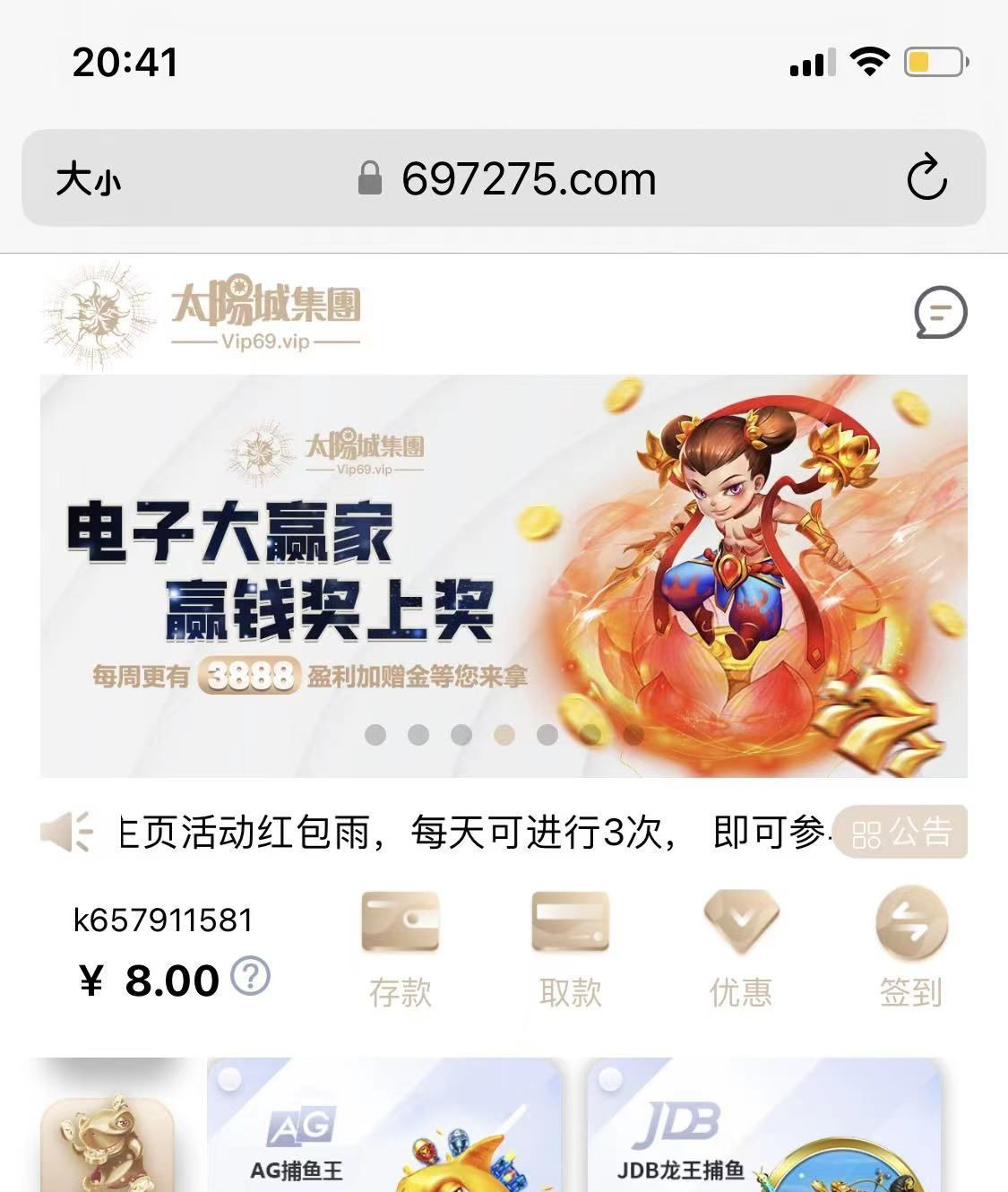Open the chat message icon

point(940,313)
